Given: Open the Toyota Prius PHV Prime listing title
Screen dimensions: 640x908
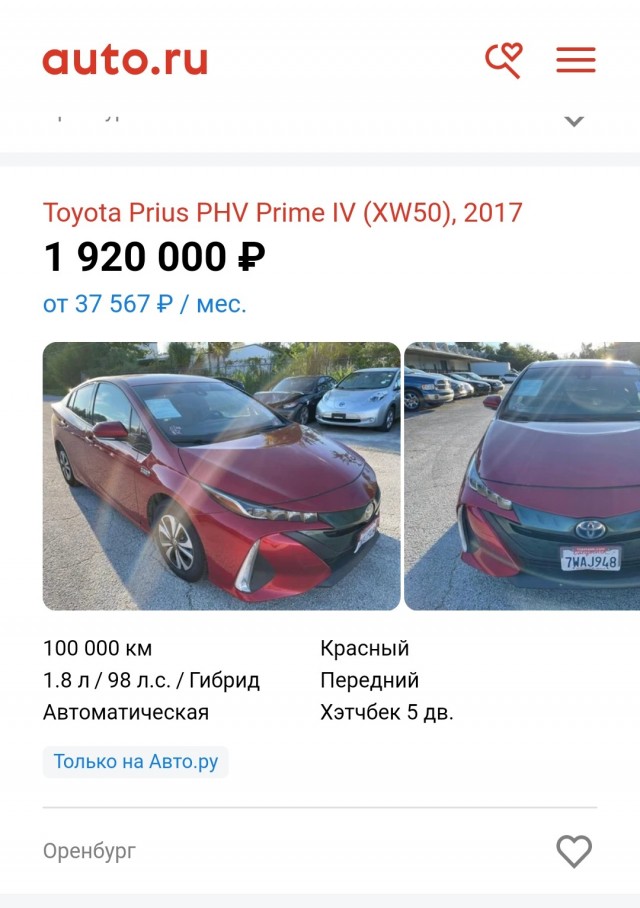Looking at the screenshot, I should click(282, 212).
